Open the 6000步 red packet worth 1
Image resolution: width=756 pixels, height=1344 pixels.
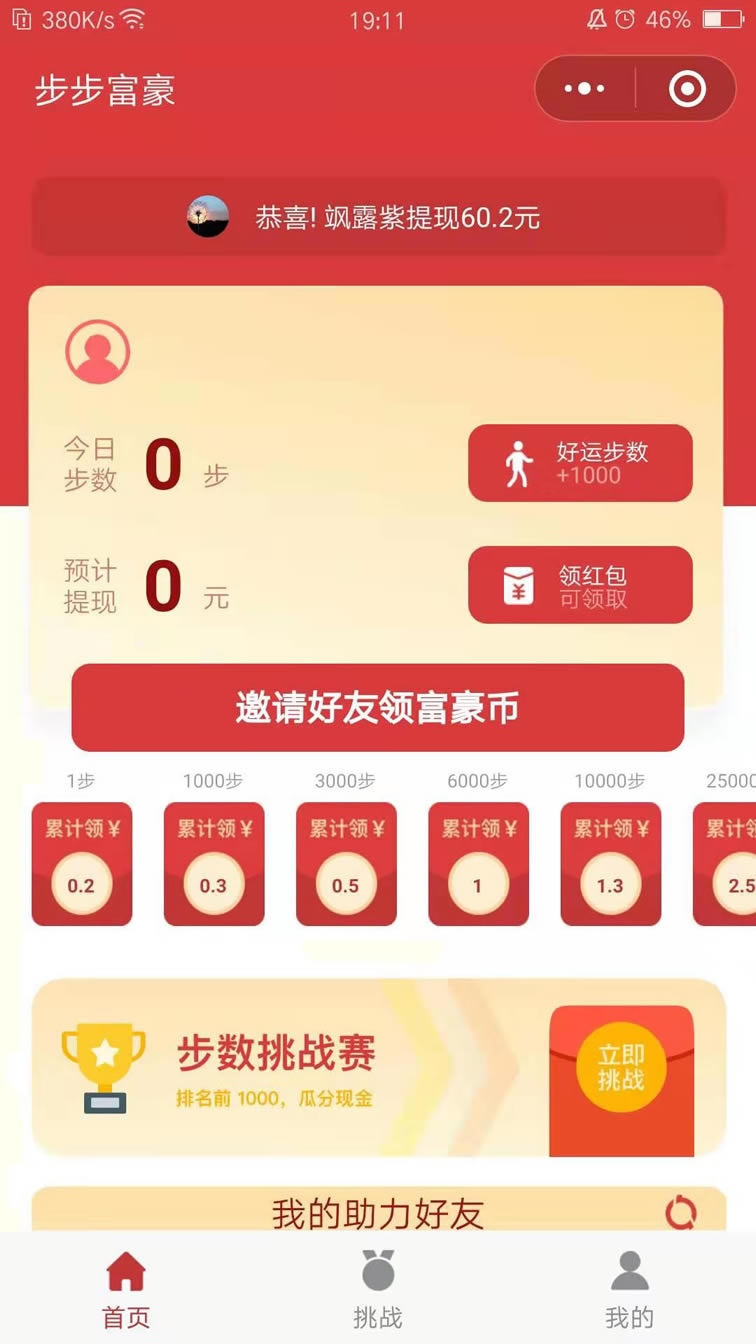tap(478, 863)
